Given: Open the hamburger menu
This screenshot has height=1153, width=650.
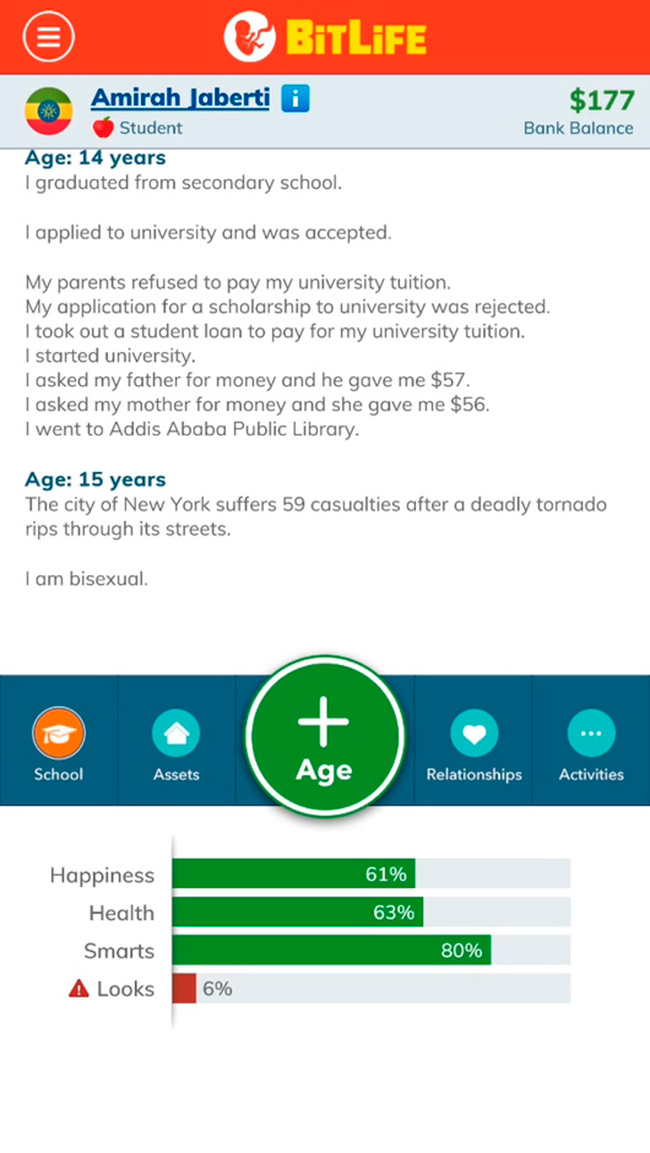Looking at the screenshot, I should [48, 37].
